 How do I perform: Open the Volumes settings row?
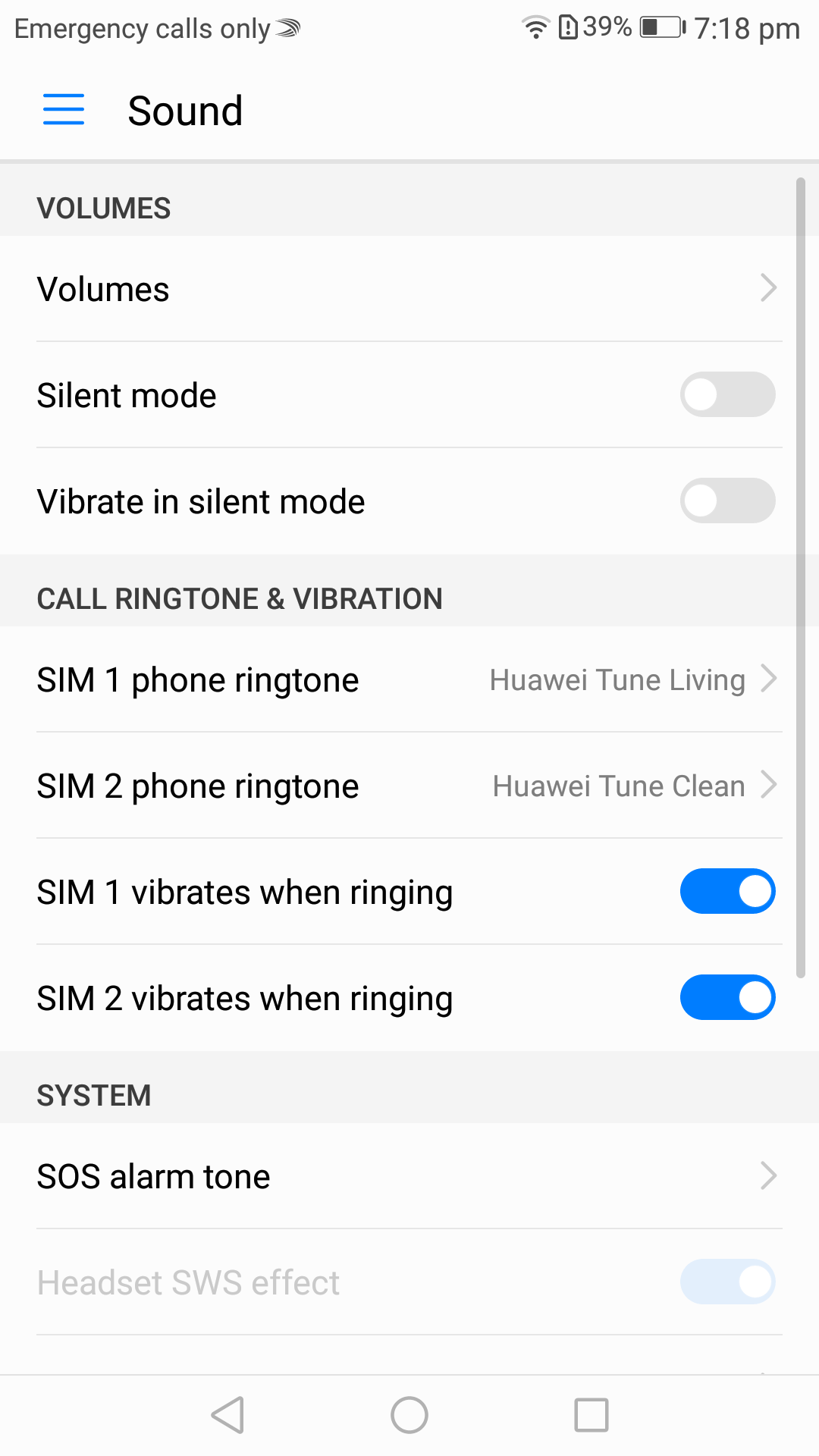(x=409, y=289)
